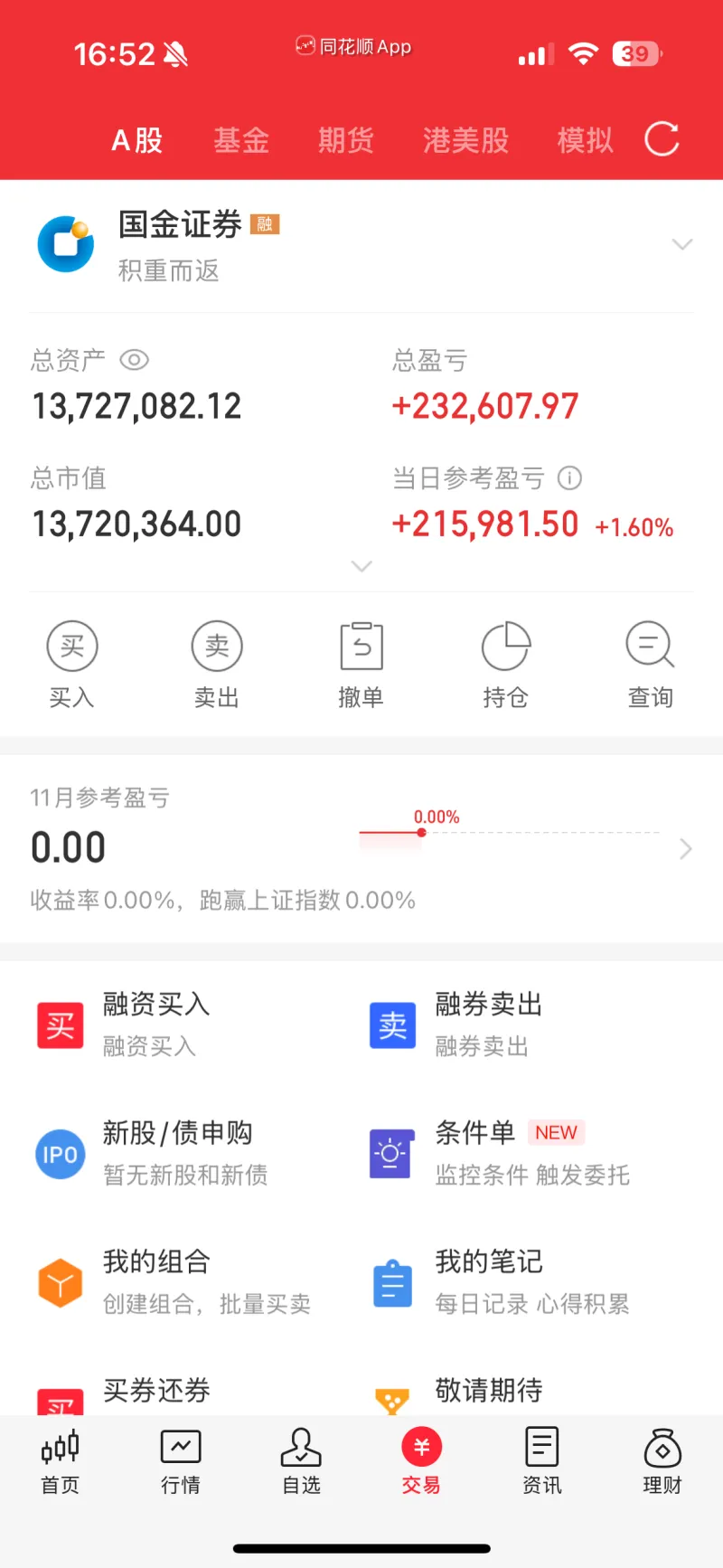The height and width of the screenshot is (1568, 723).
Task: Switch to the 自选 watchlist tab
Action: (301, 1460)
